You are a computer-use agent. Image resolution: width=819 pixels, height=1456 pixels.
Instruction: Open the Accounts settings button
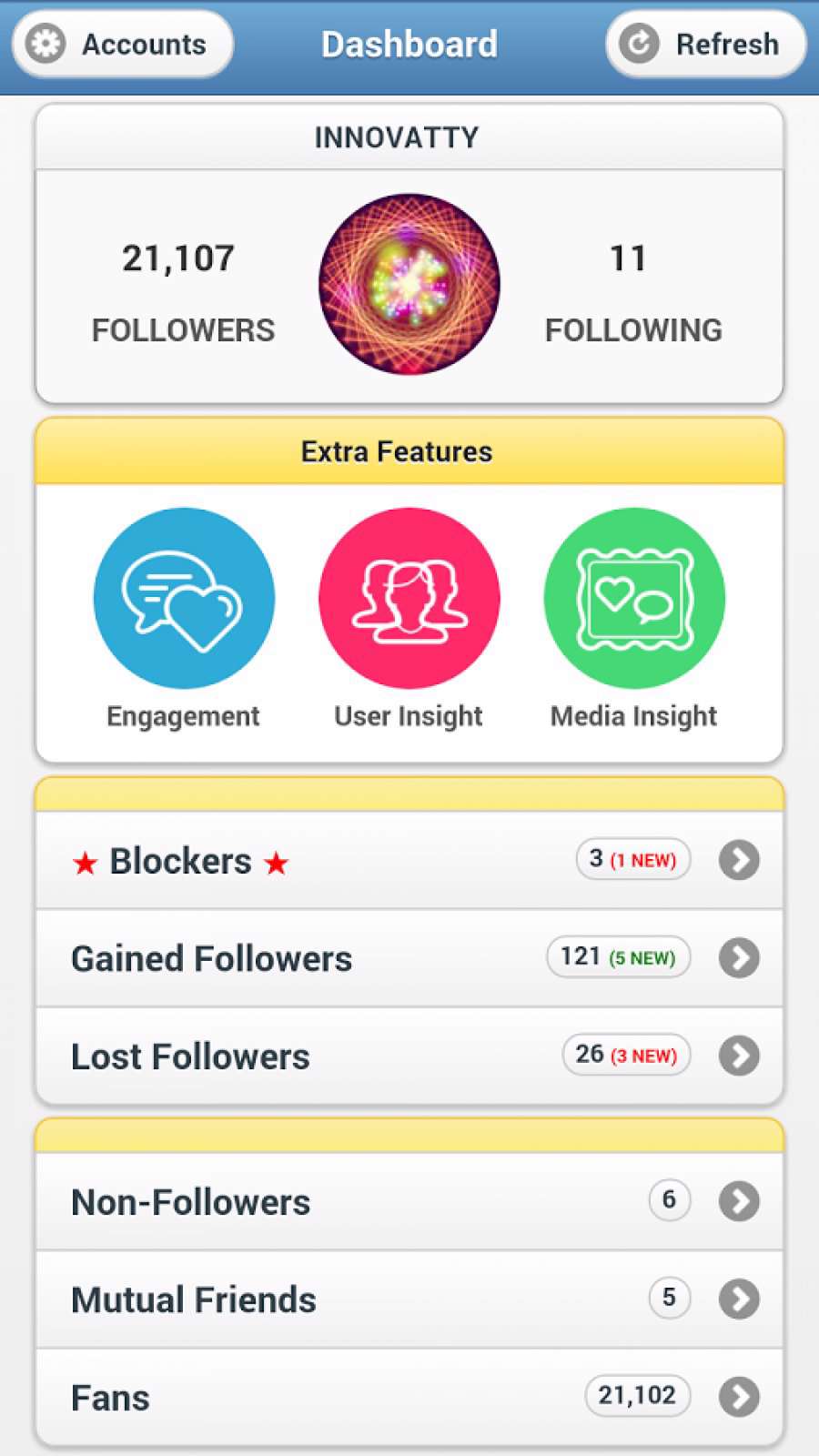click(122, 44)
